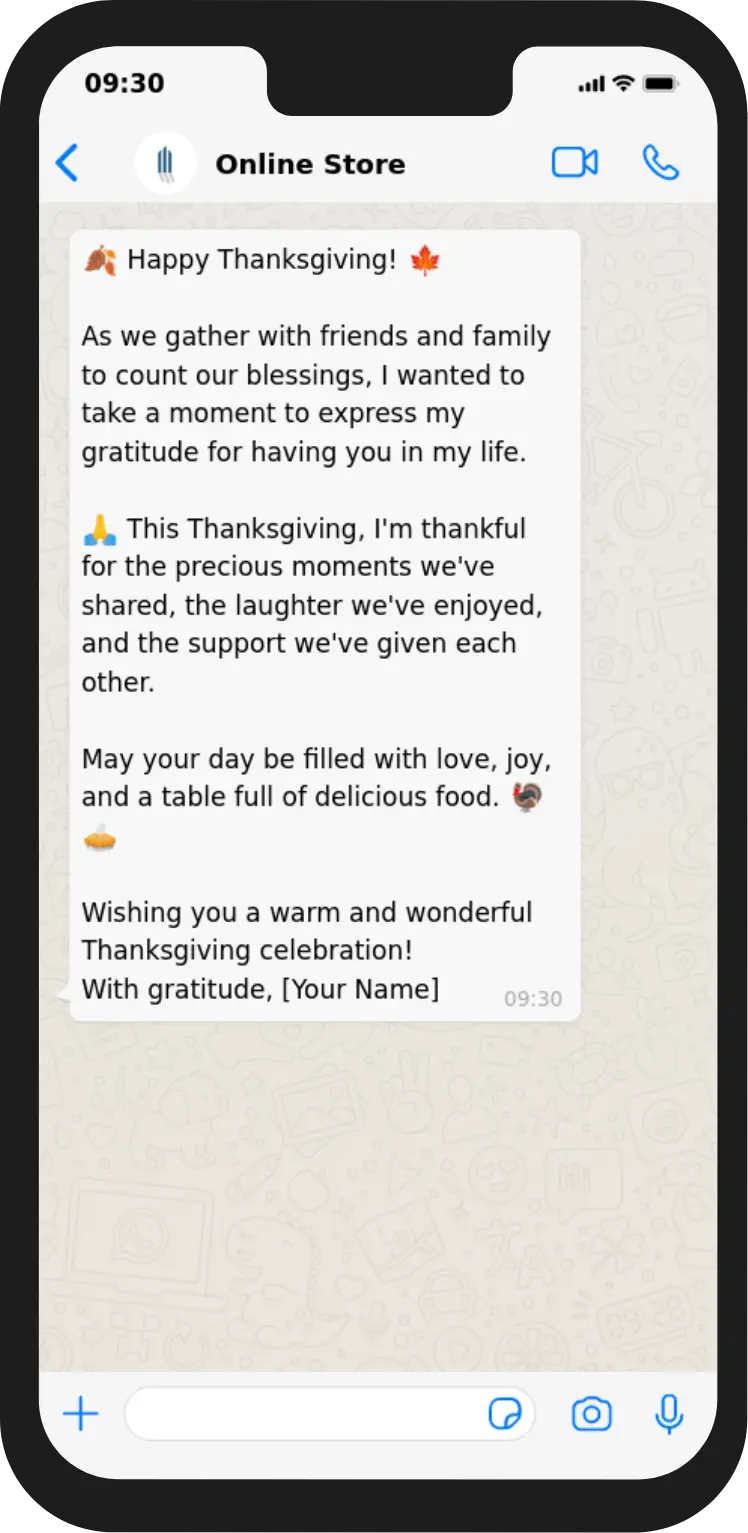Focus the message input field
The width and height of the screenshot is (748, 1533).
(x=300, y=1414)
